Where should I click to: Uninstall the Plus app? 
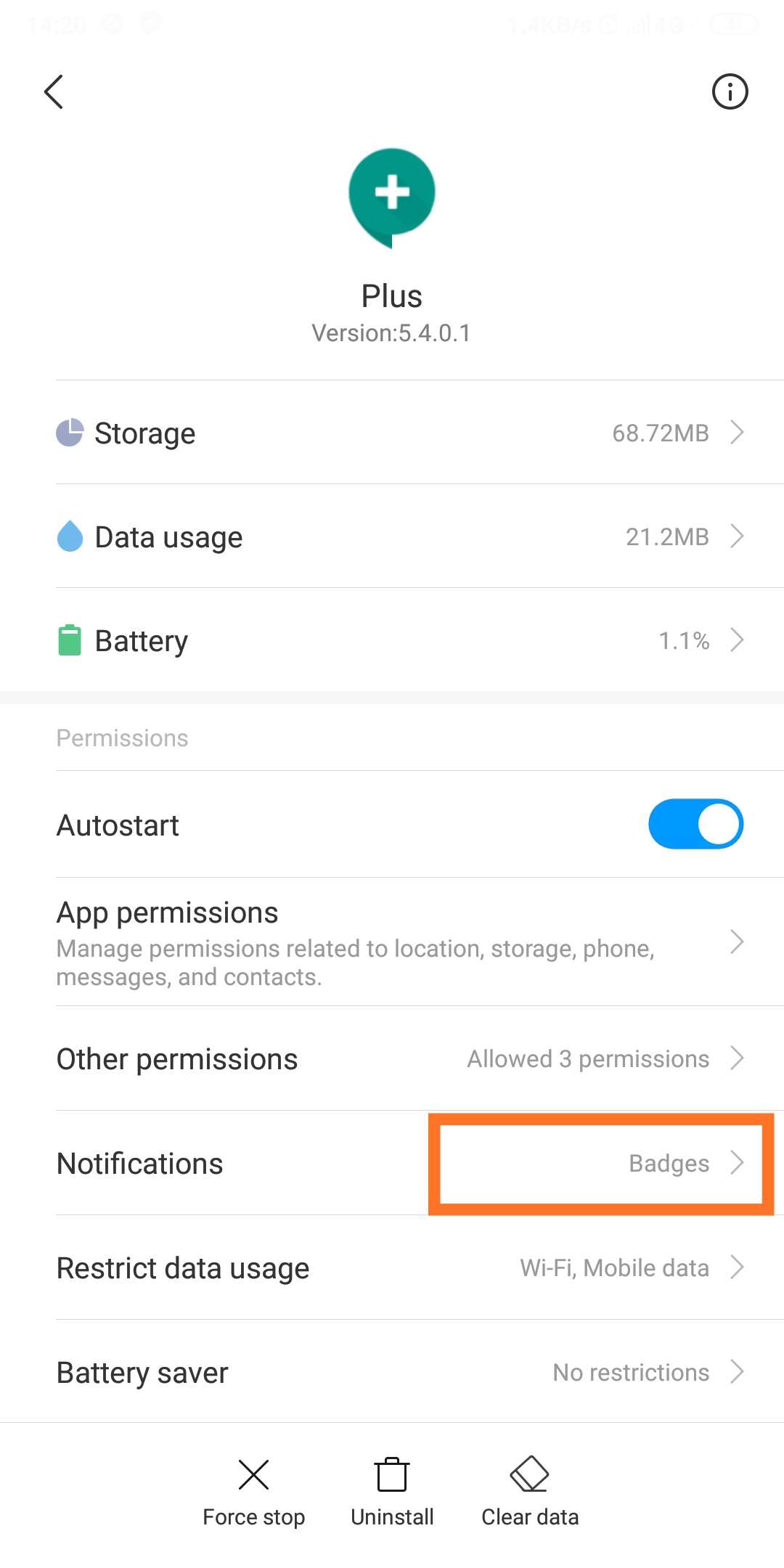[x=392, y=1492]
